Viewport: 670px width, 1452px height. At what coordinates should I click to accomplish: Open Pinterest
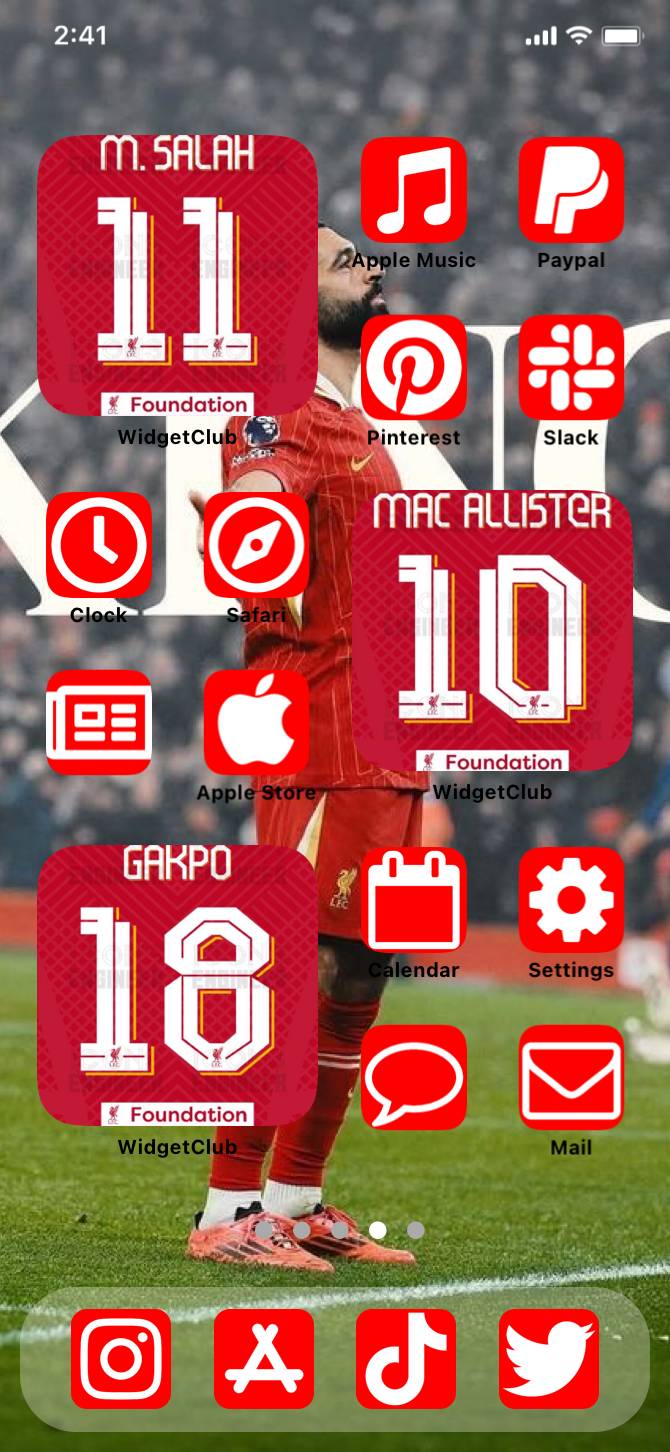coord(413,367)
